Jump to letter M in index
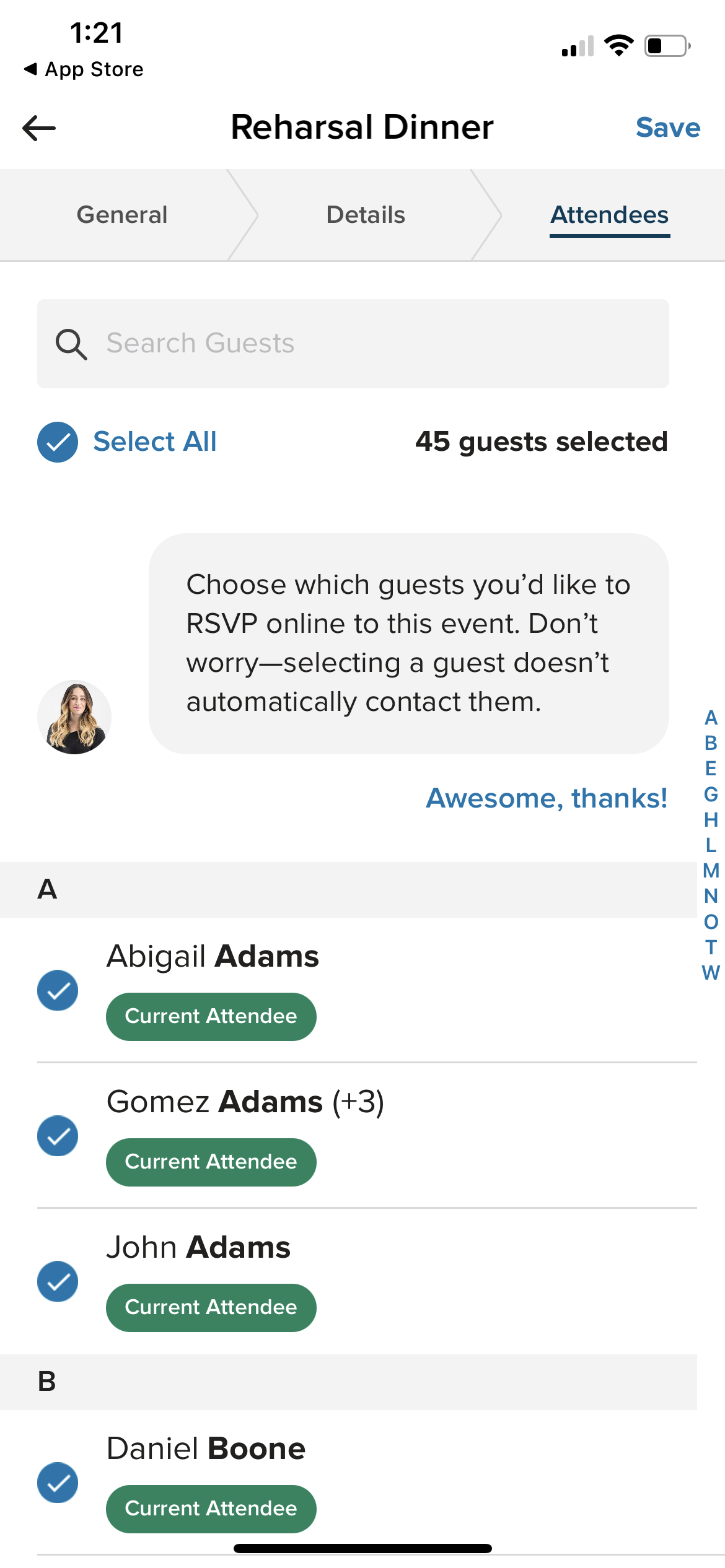The height and width of the screenshot is (1568, 725). click(711, 871)
